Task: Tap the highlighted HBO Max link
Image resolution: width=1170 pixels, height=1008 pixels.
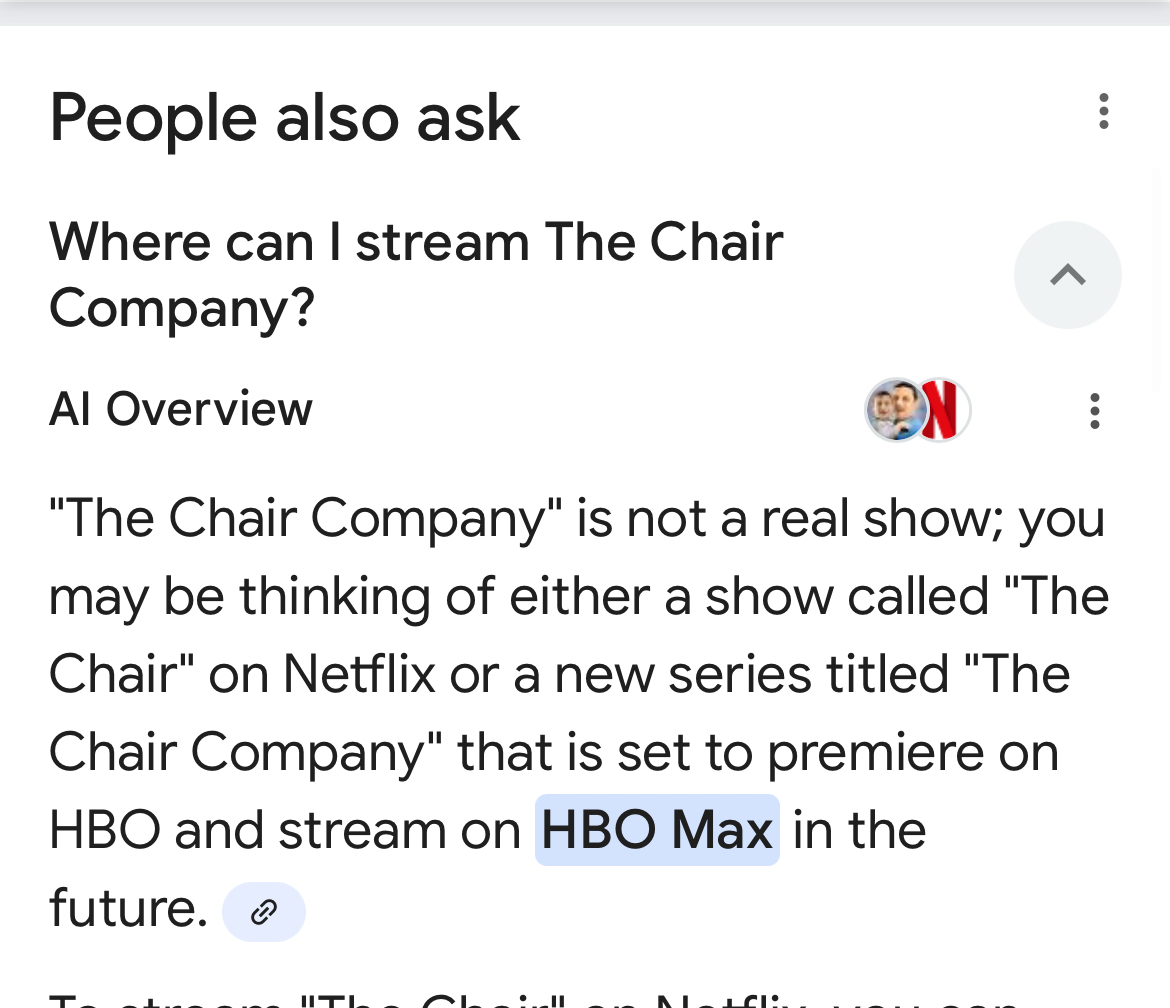Action: tap(657, 831)
